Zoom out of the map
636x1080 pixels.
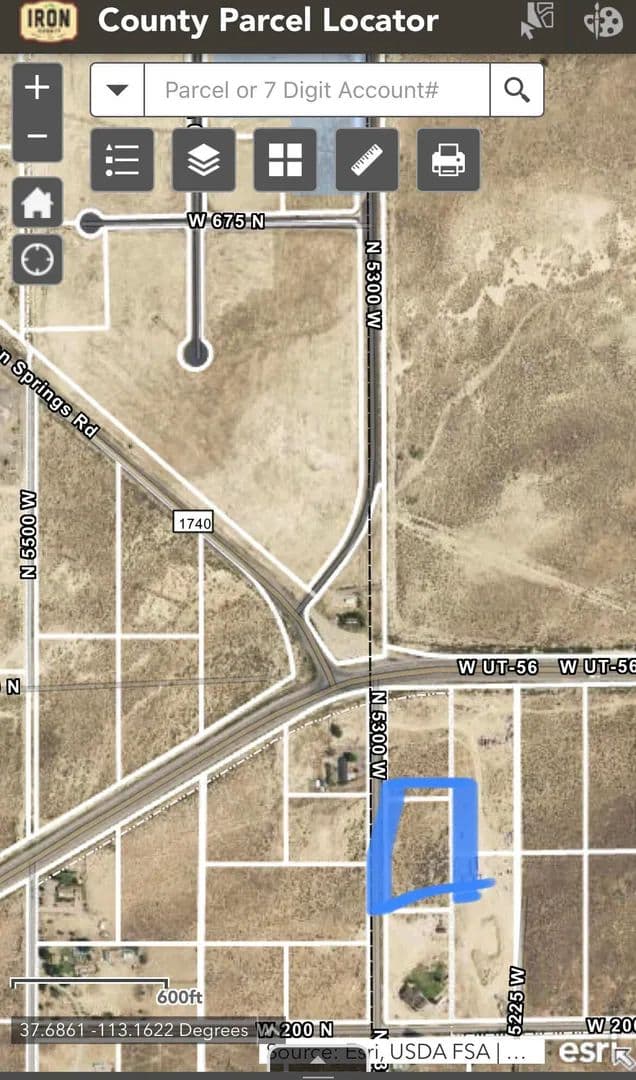click(x=37, y=137)
